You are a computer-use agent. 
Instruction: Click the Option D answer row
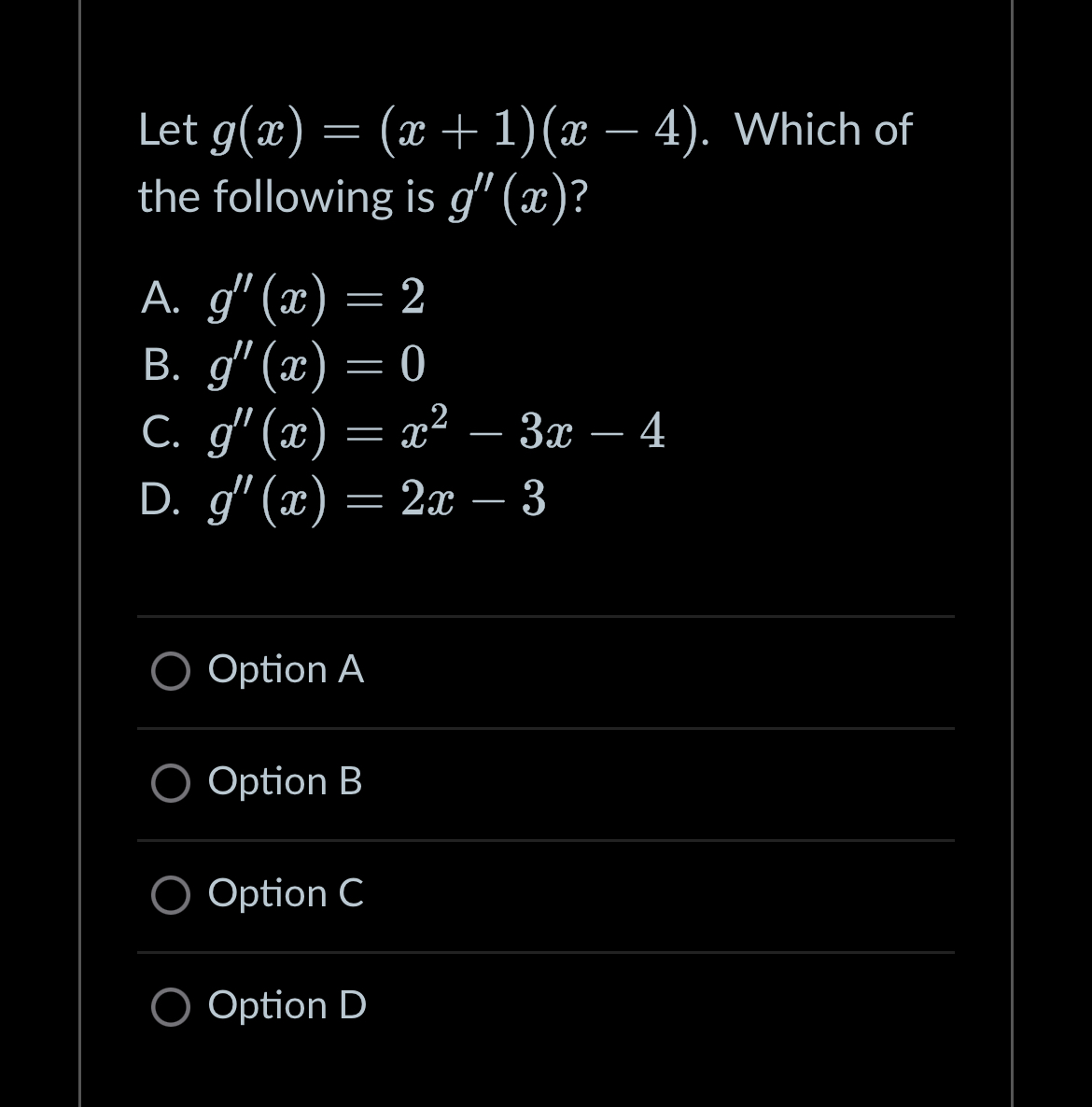[x=546, y=1007]
